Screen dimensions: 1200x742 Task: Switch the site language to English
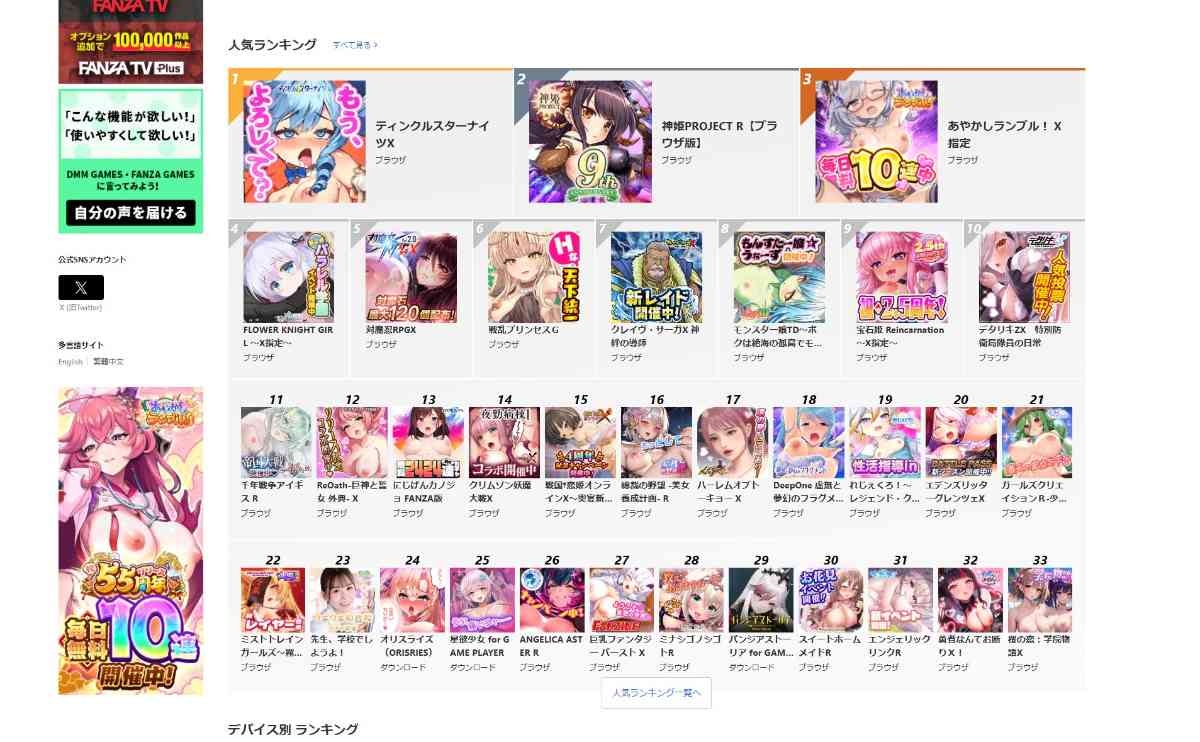pyautogui.click(x=70, y=362)
